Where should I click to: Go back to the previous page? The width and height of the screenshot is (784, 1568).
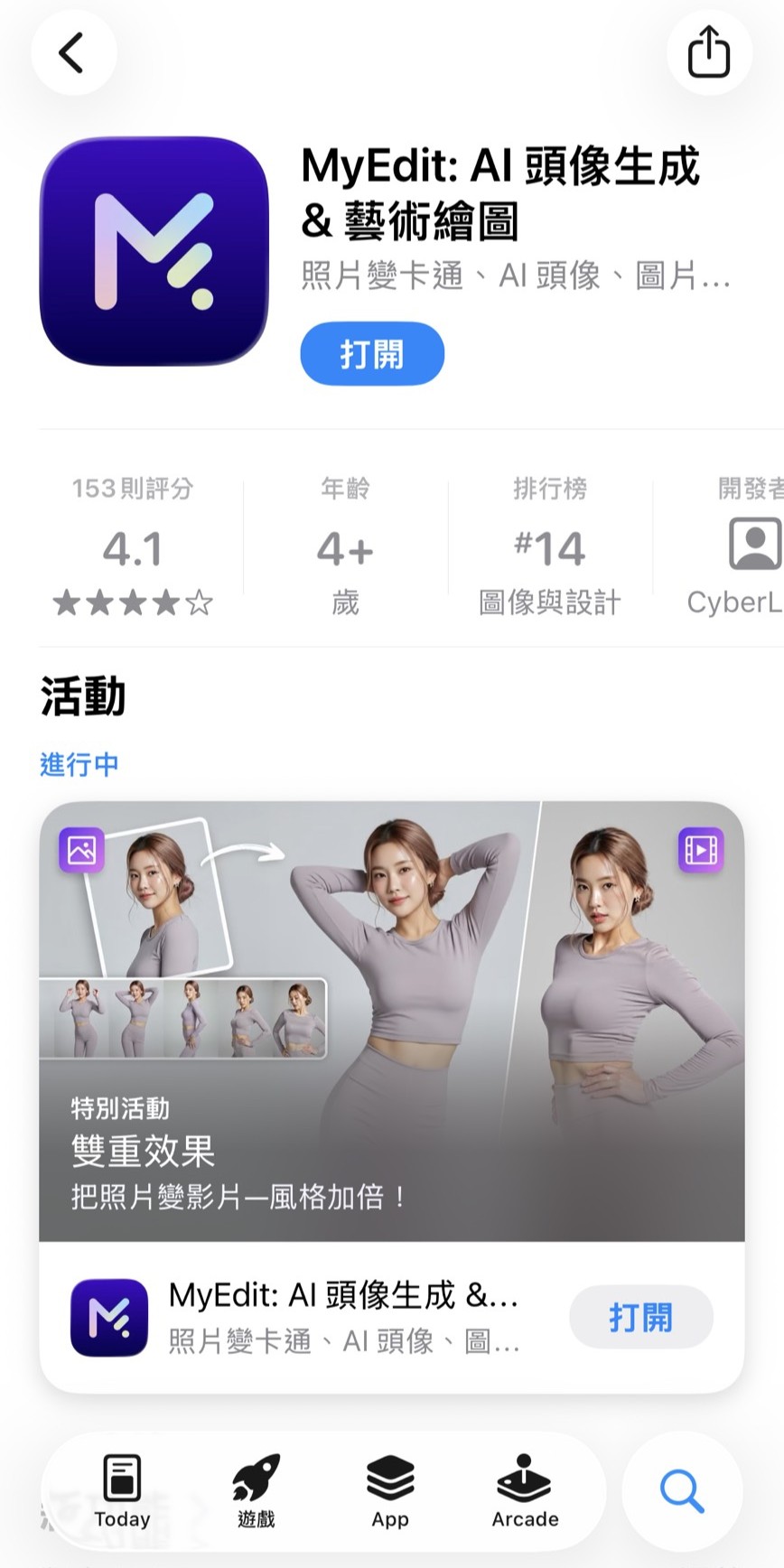[73, 52]
